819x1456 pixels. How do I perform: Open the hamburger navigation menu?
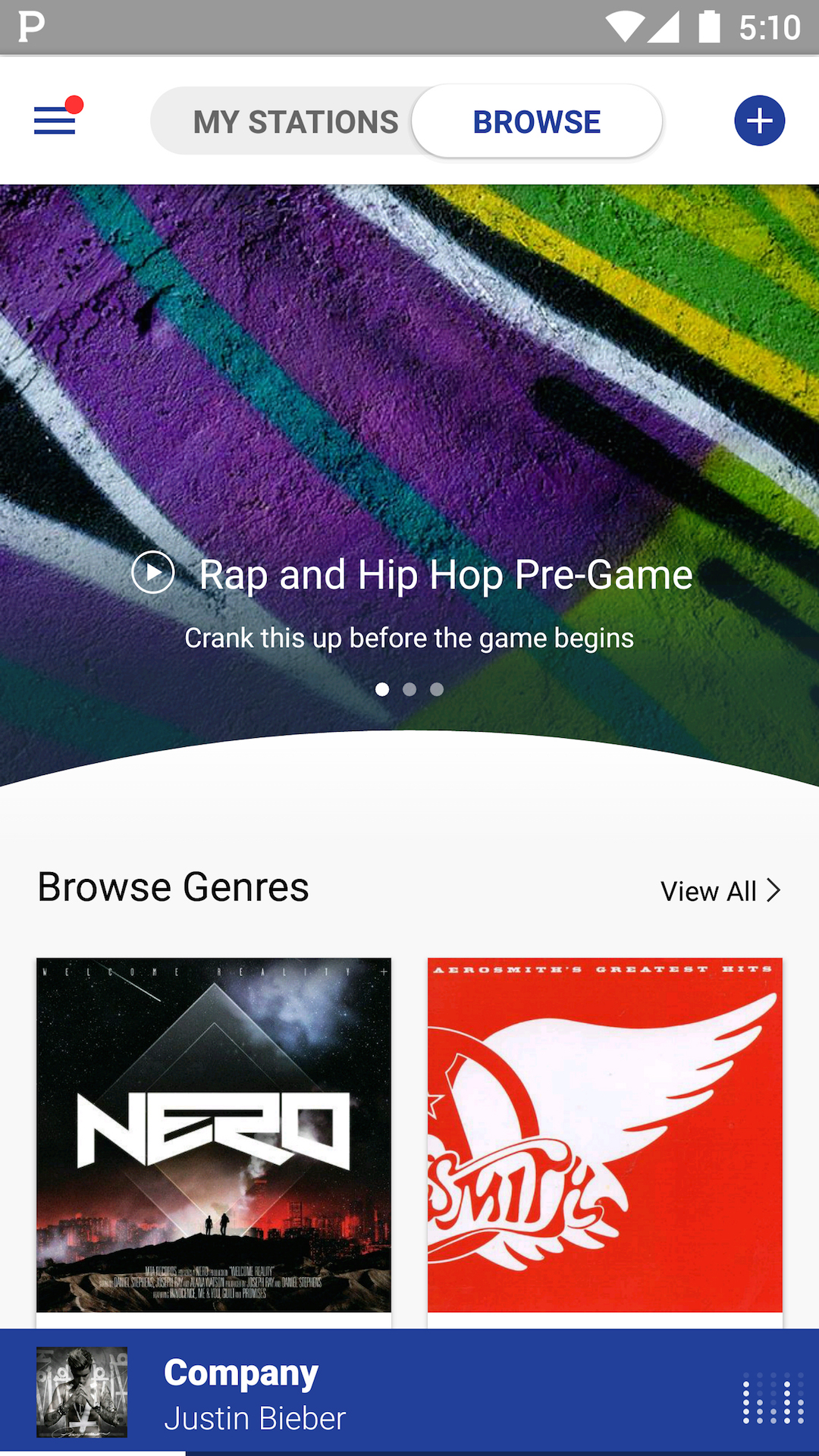point(55,121)
